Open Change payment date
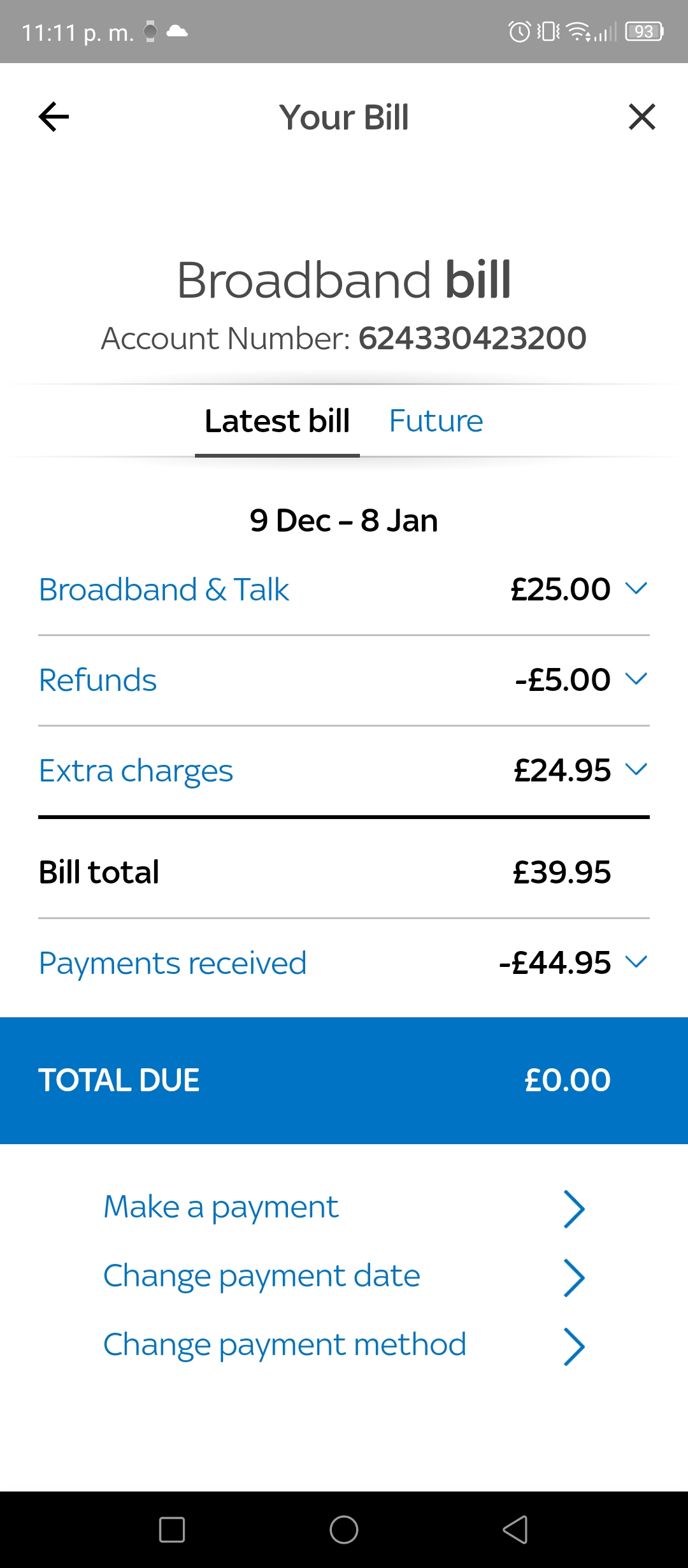 344,1277
